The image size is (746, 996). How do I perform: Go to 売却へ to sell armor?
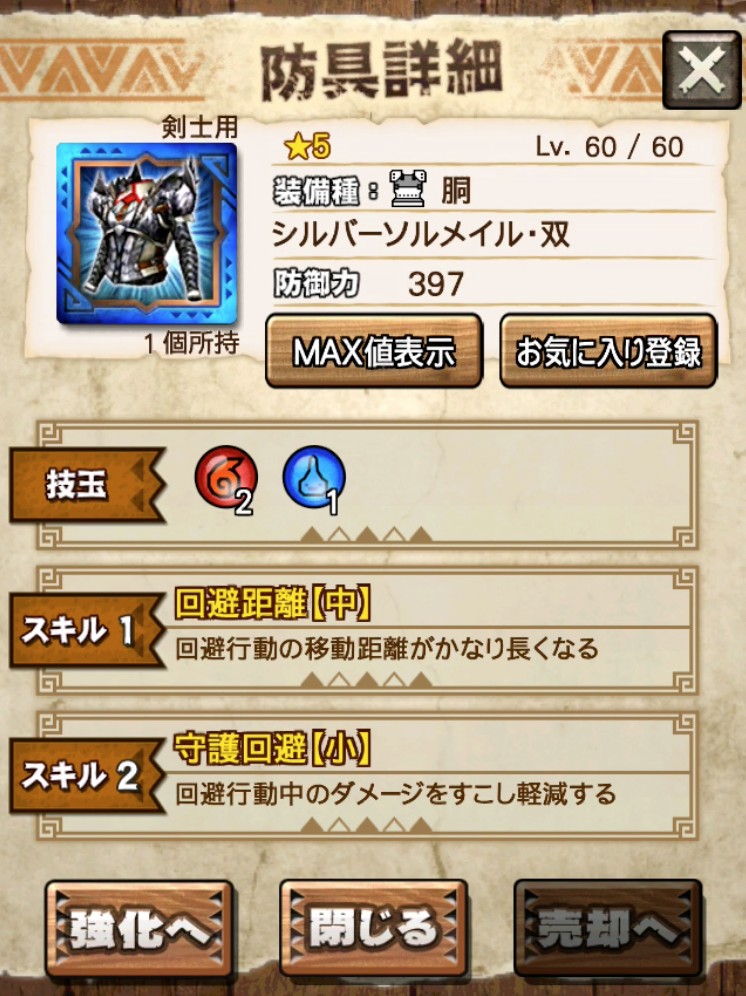tap(607, 929)
